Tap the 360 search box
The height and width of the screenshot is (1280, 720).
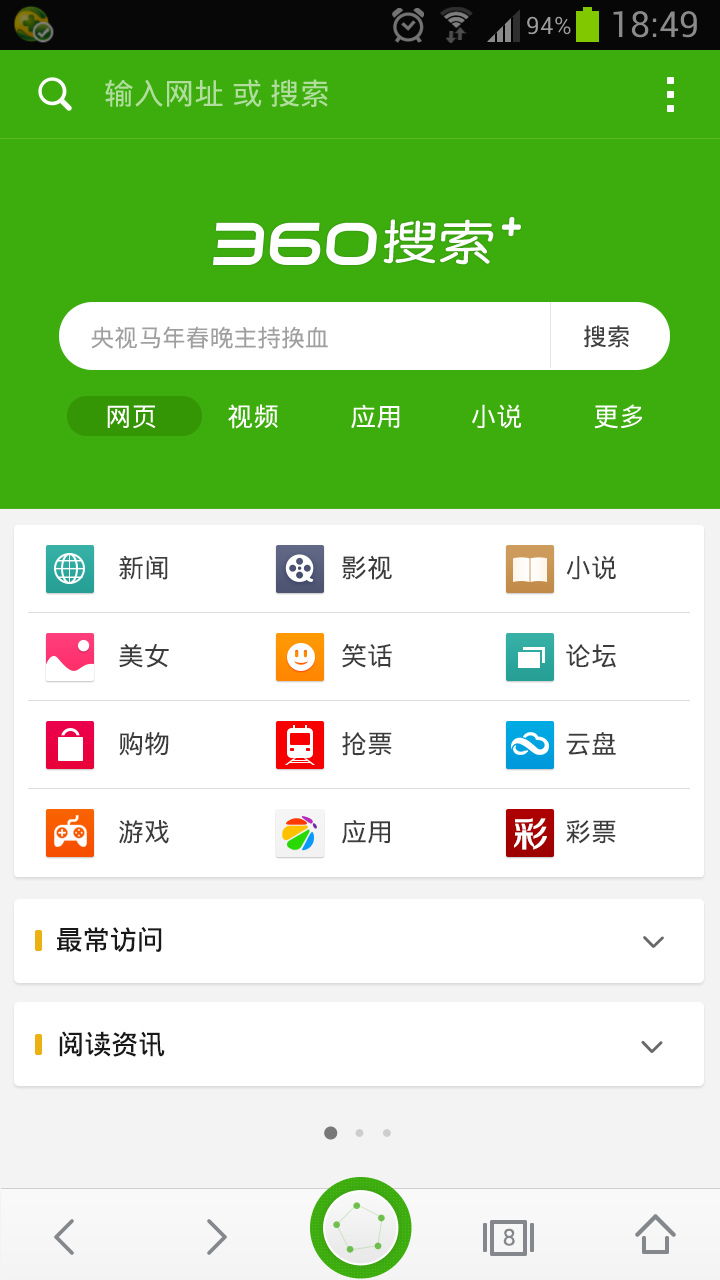pyautogui.click(x=305, y=337)
